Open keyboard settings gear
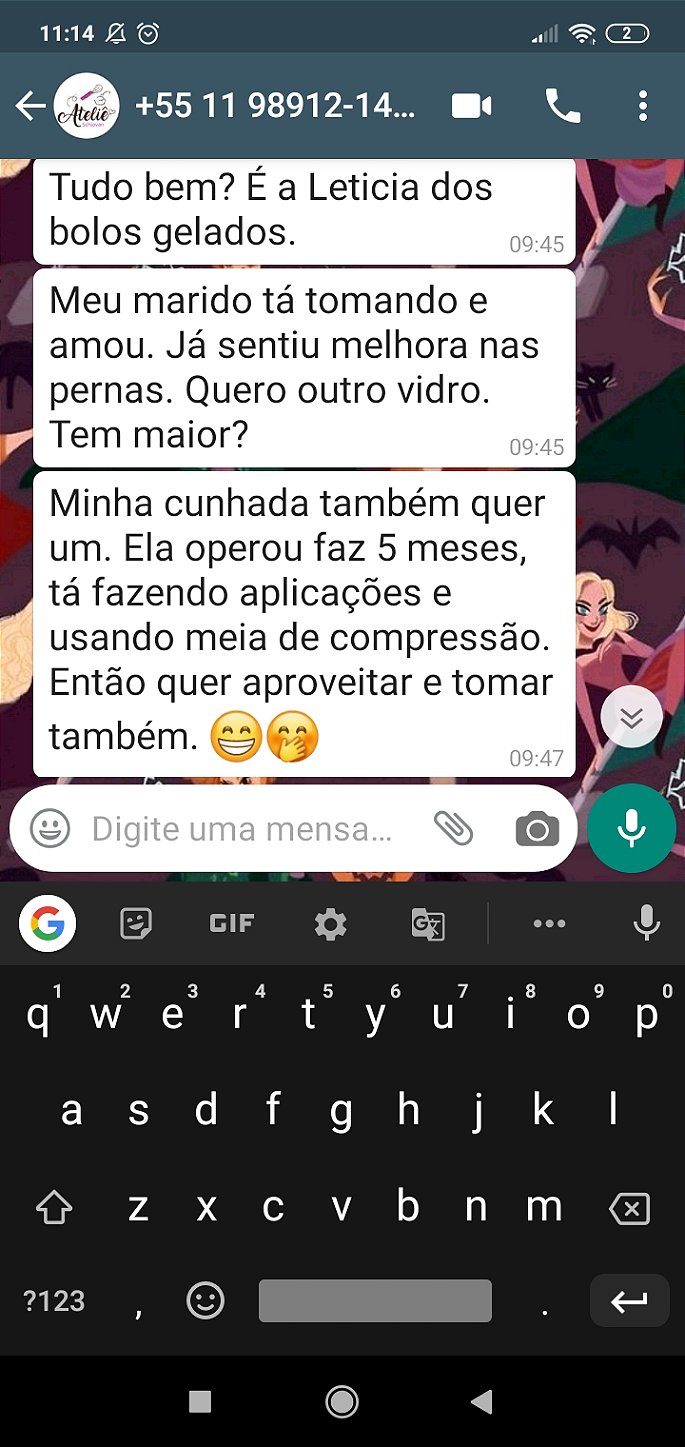Image resolution: width=685 pixels, height=1447 pixels. pos(330,924)
